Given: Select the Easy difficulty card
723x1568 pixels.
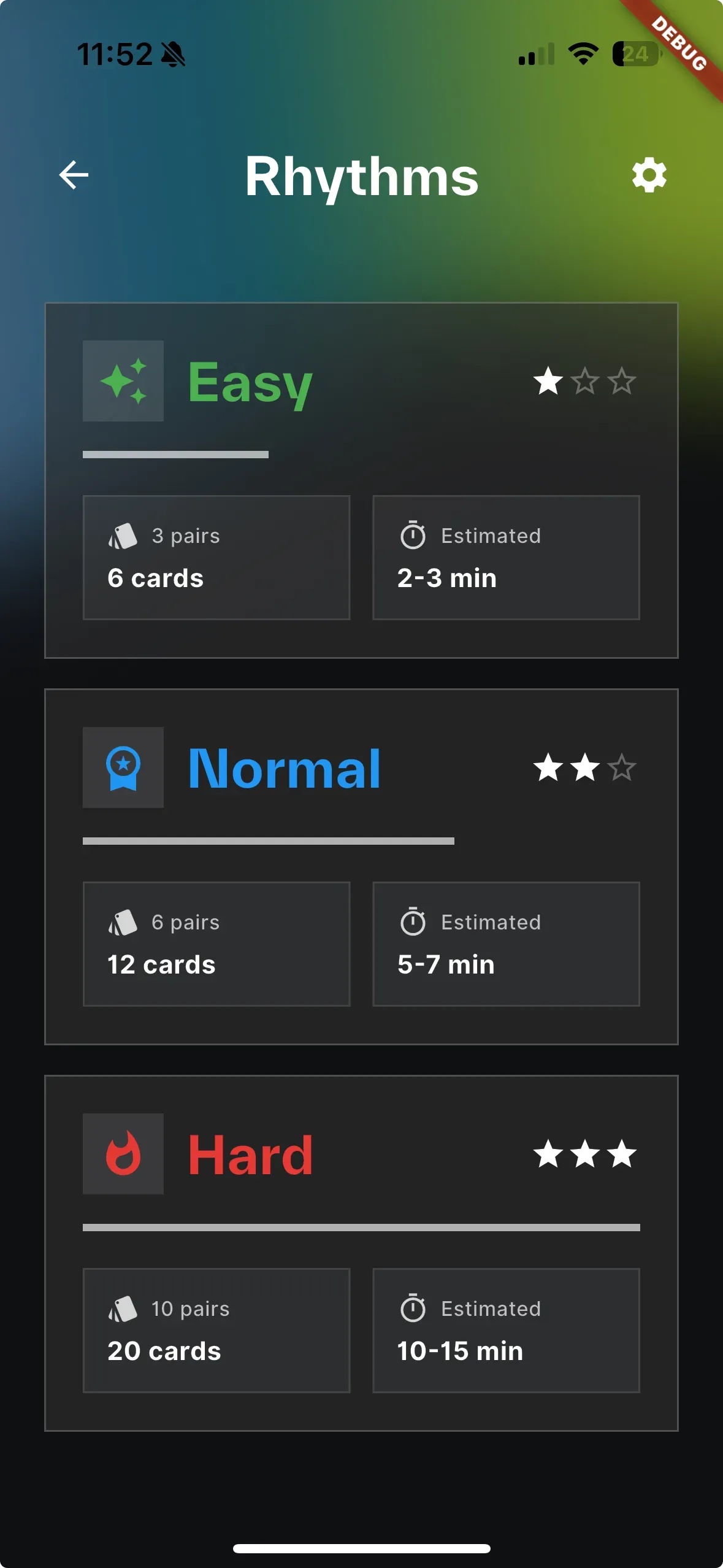Looking at the screenshot, I should [x=361, y=480].
